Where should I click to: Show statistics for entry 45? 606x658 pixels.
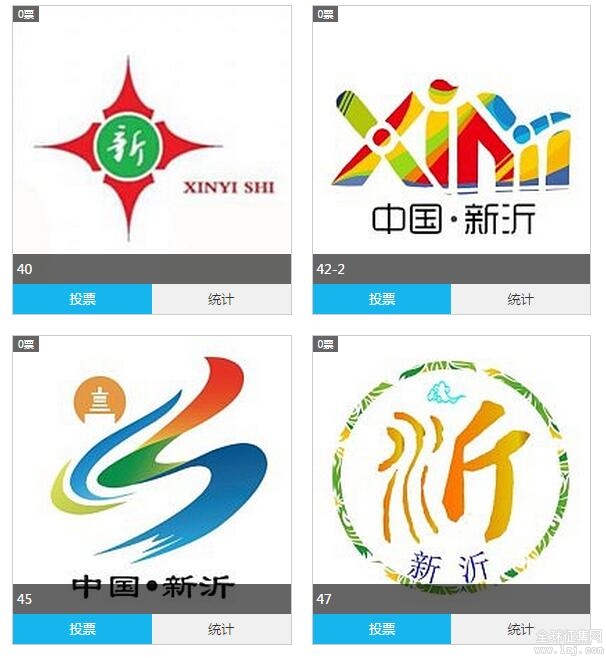pos(221,629)
